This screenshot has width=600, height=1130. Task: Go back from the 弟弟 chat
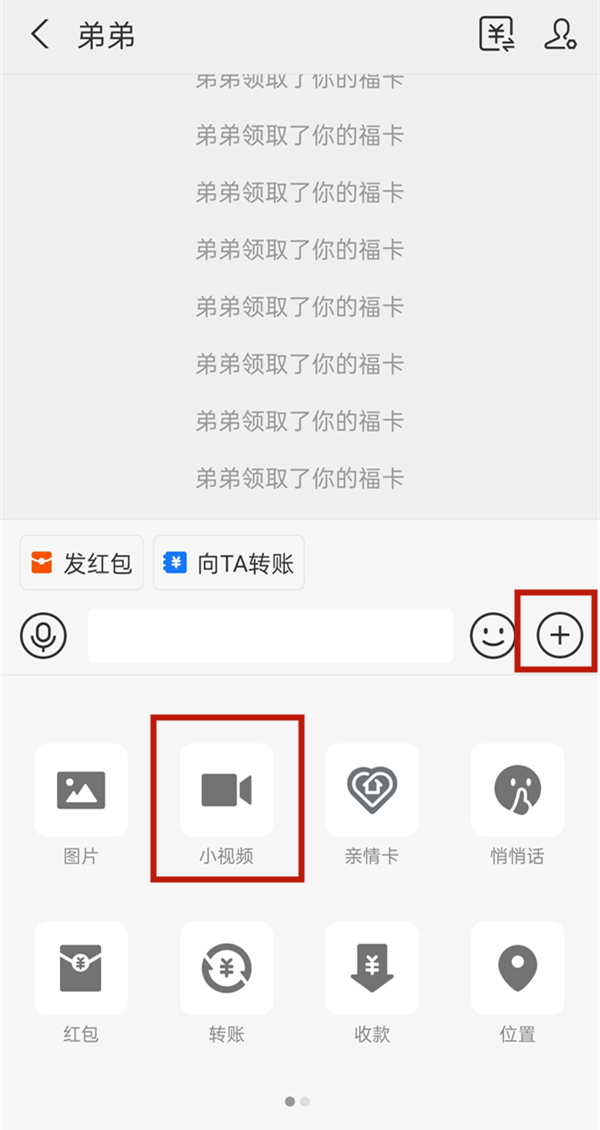40,36
